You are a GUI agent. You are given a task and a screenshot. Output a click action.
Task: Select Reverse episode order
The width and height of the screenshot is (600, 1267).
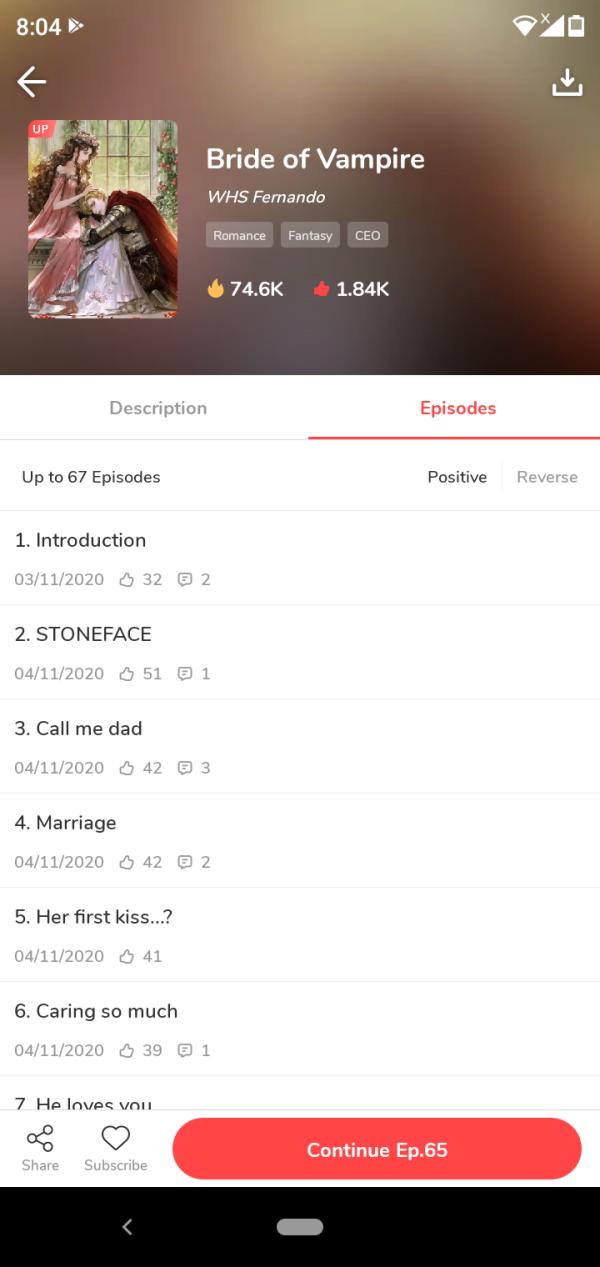pos(547,477)
